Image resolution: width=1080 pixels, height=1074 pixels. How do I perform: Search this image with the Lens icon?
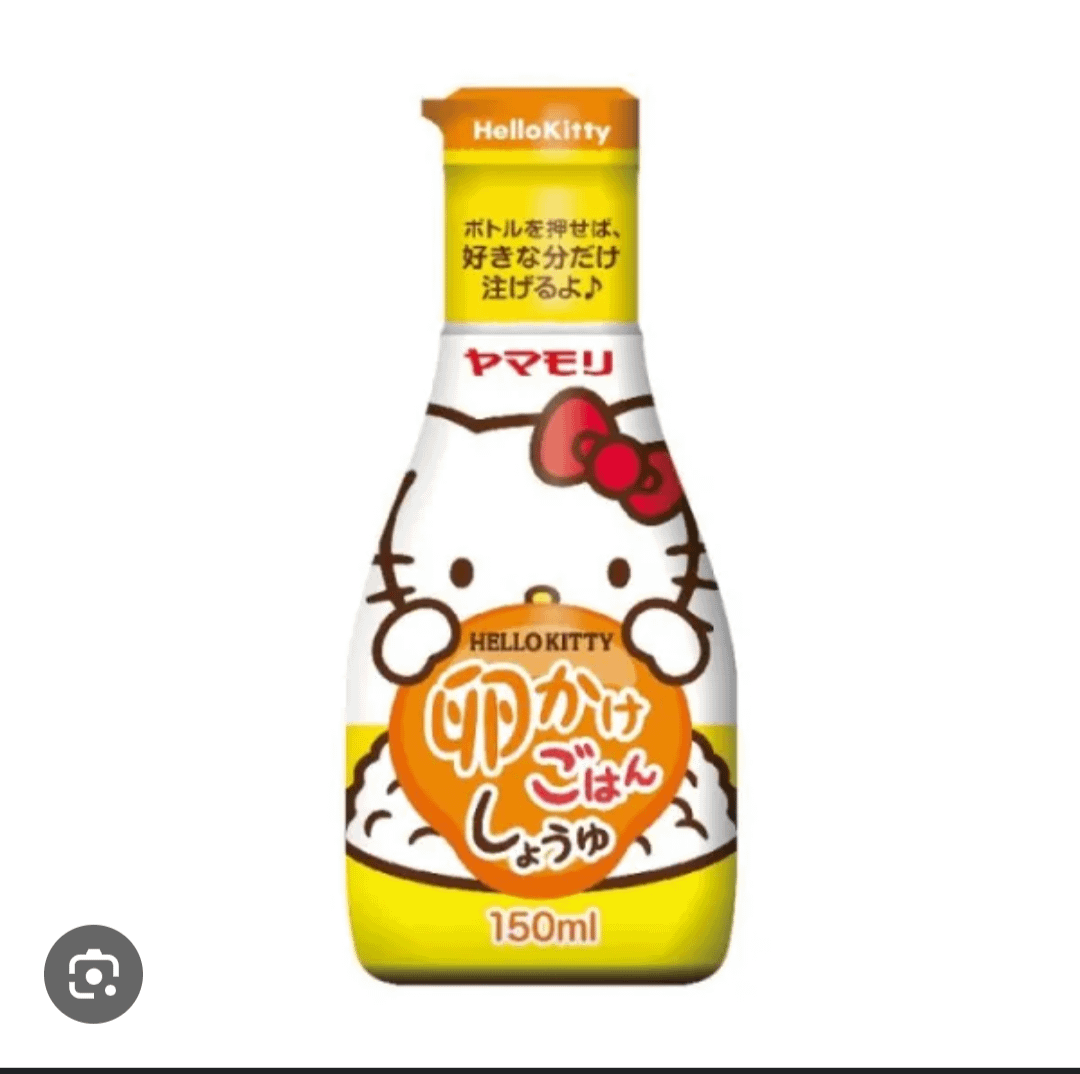click(x=94, y=973)
